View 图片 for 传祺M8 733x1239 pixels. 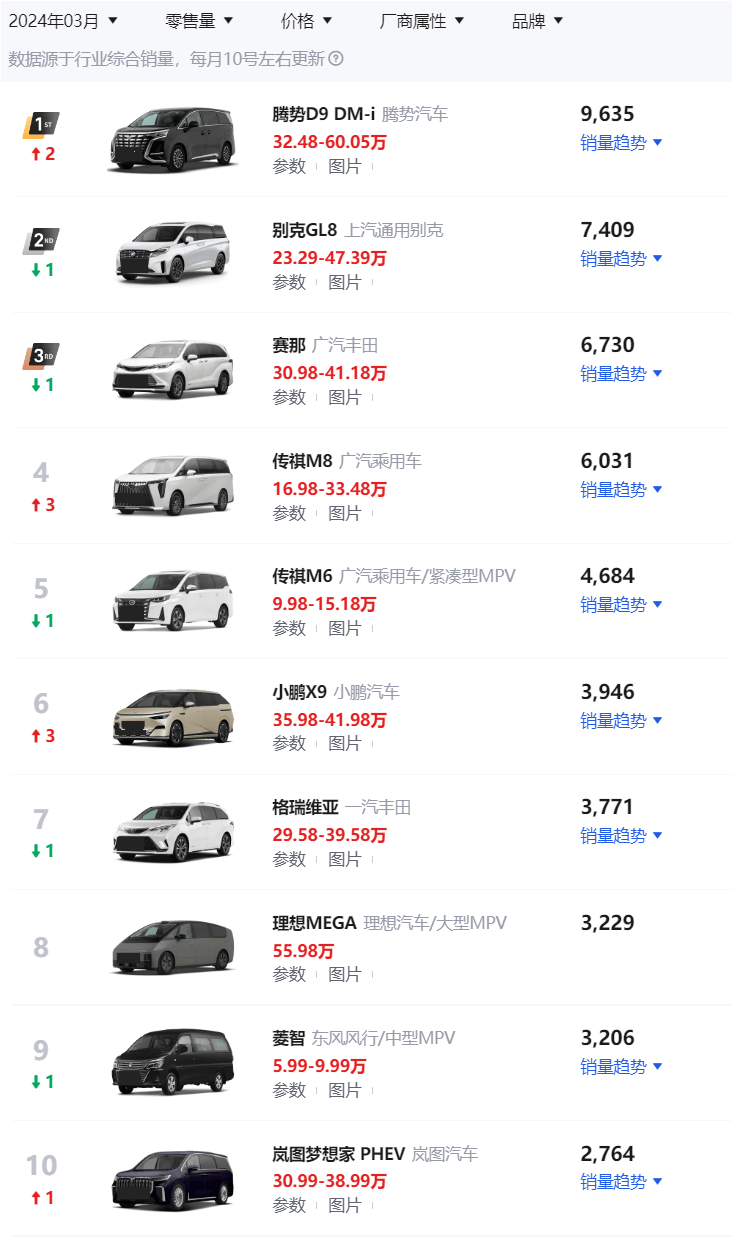pos(345,512)
